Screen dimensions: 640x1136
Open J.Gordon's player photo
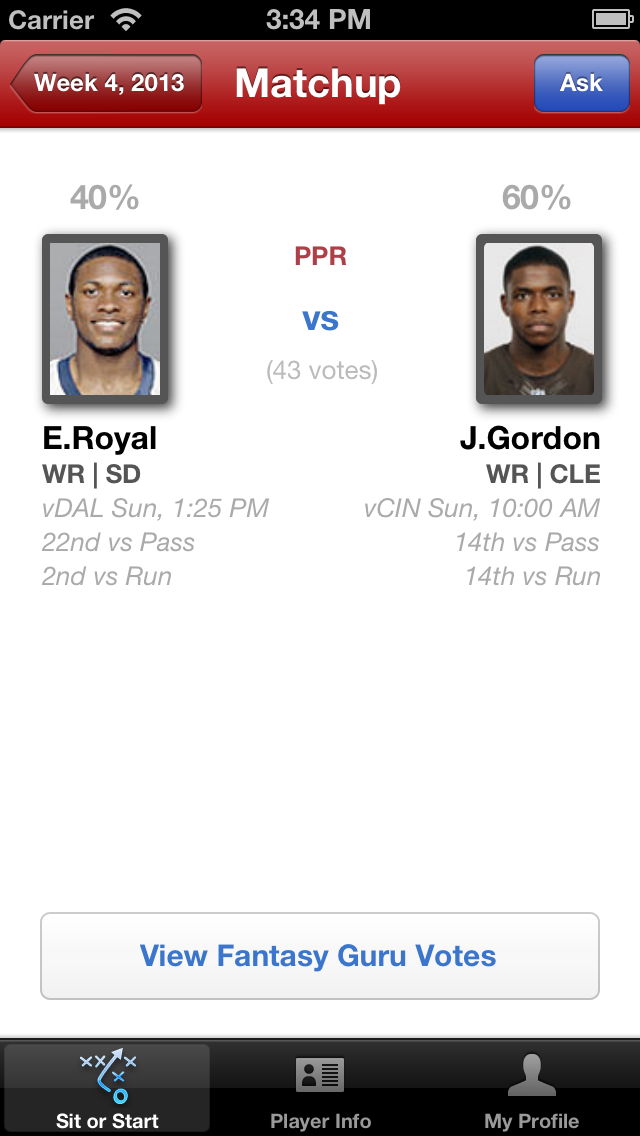[x=538, y=319]
